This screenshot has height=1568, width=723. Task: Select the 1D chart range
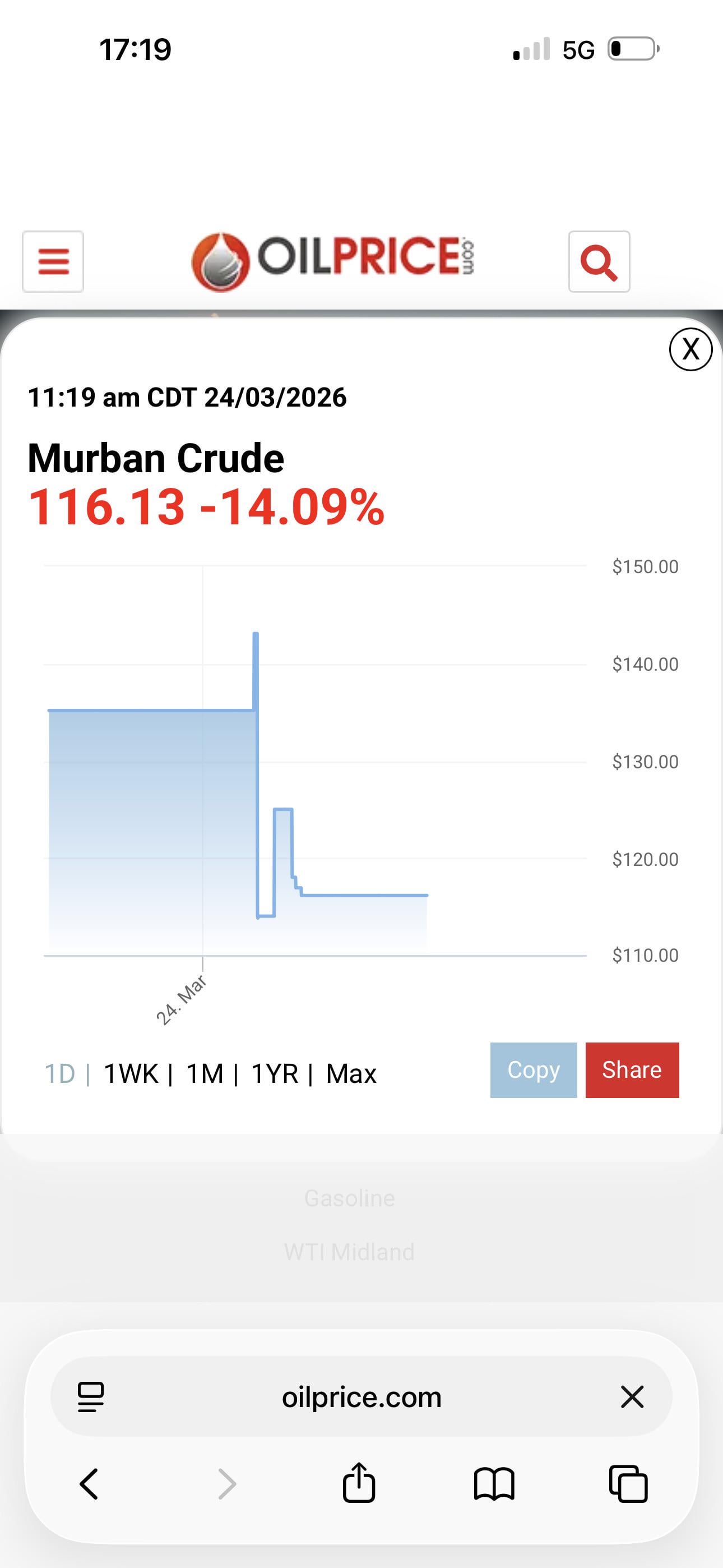pos(59,1074)
